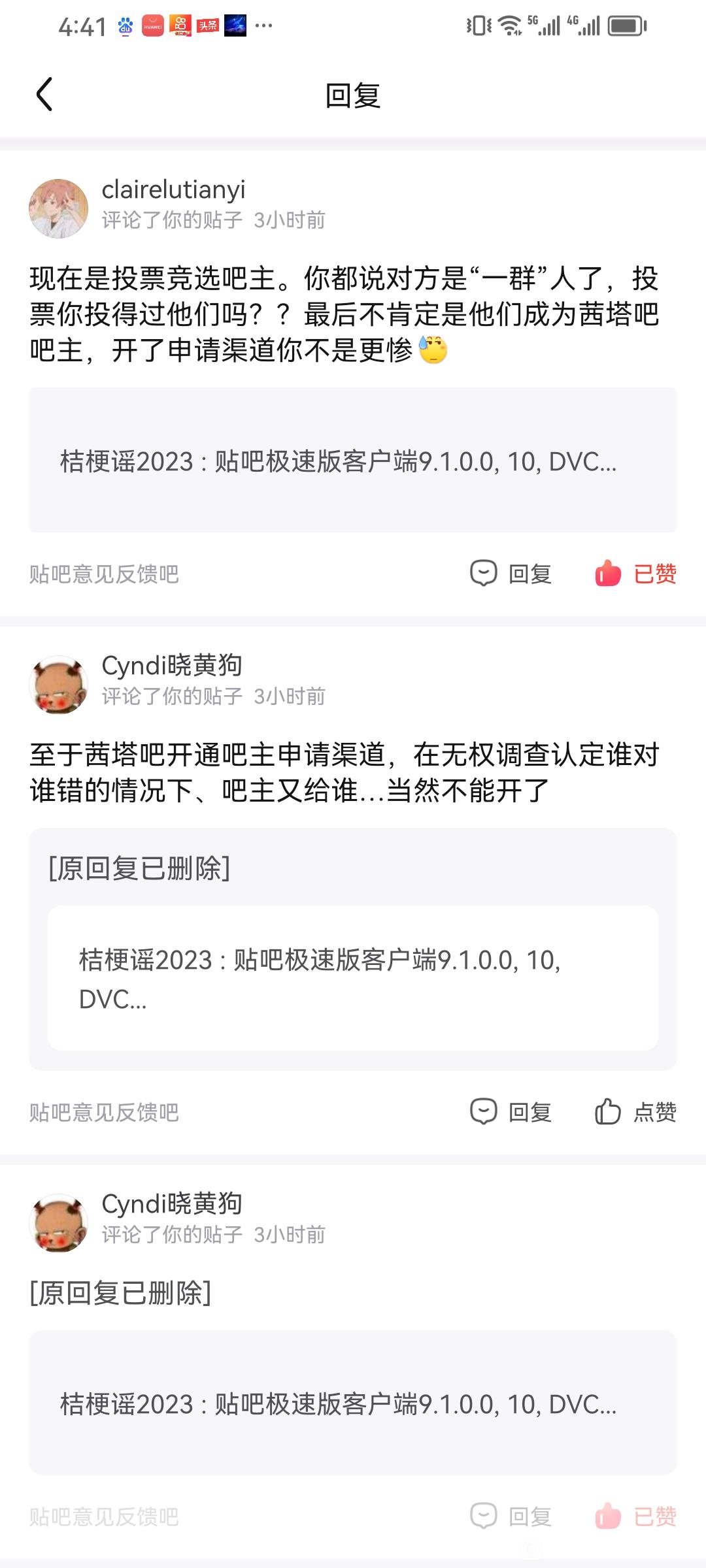Open the clairelutianyi username
Image resolution: width=706 pixels, height=1568 pixels.
tap(173, 189)
